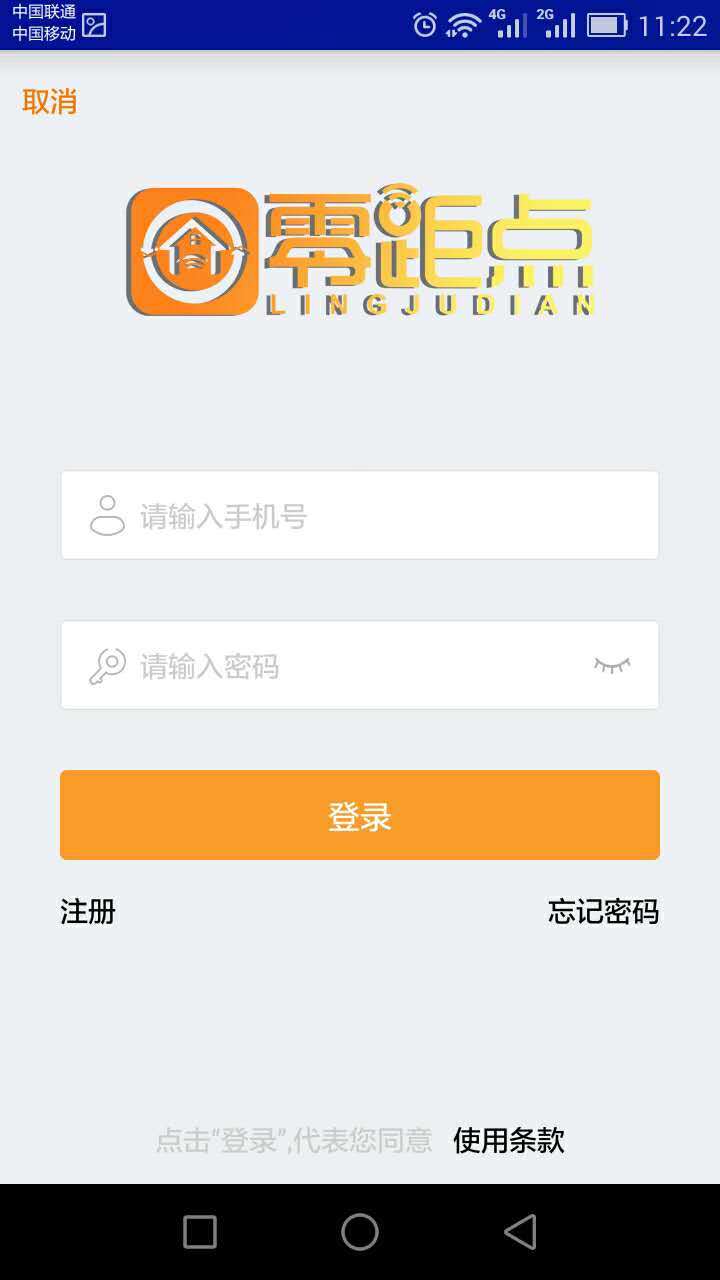Select the password input field
Viewport: 720px width, 1280px height.
click(x=340, y=666)
